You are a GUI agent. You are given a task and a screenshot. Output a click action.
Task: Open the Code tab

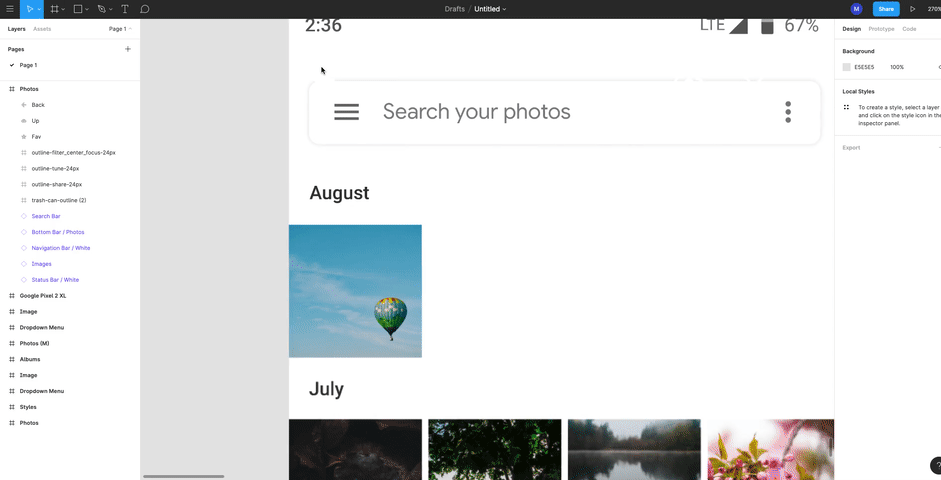909,29
